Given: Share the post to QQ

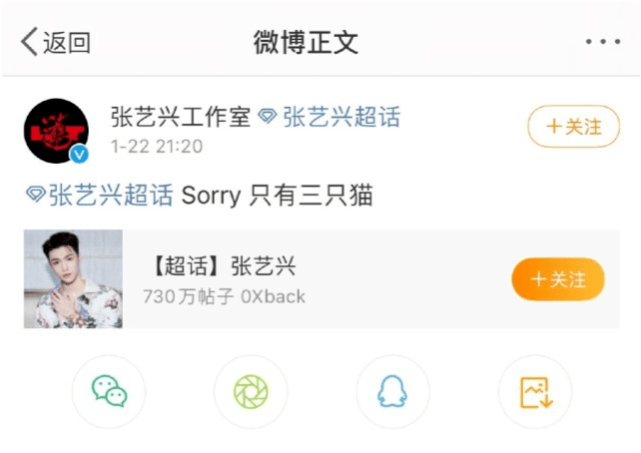Looking at the screenshot, I should pos(393,392).
